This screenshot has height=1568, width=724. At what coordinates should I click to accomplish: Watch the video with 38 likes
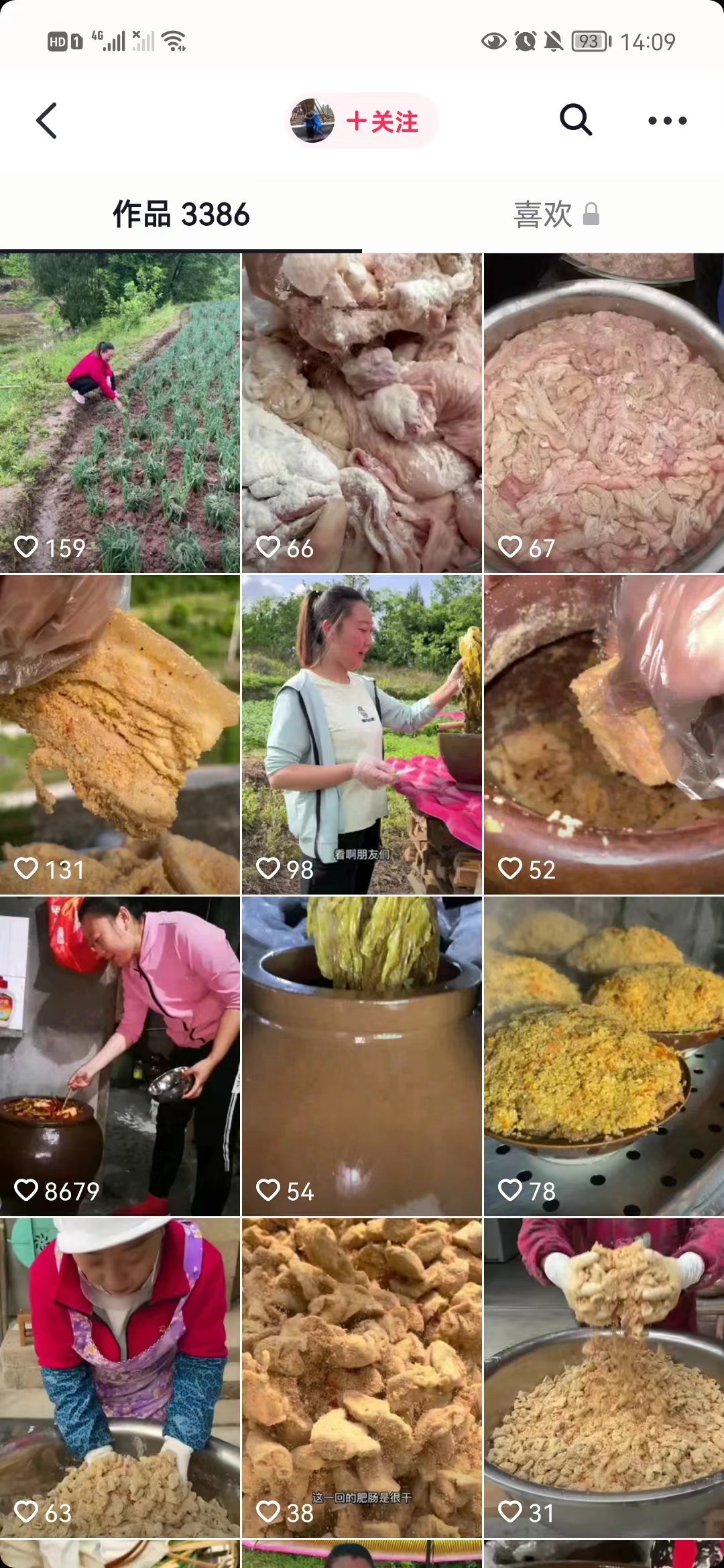[362, 1378]
